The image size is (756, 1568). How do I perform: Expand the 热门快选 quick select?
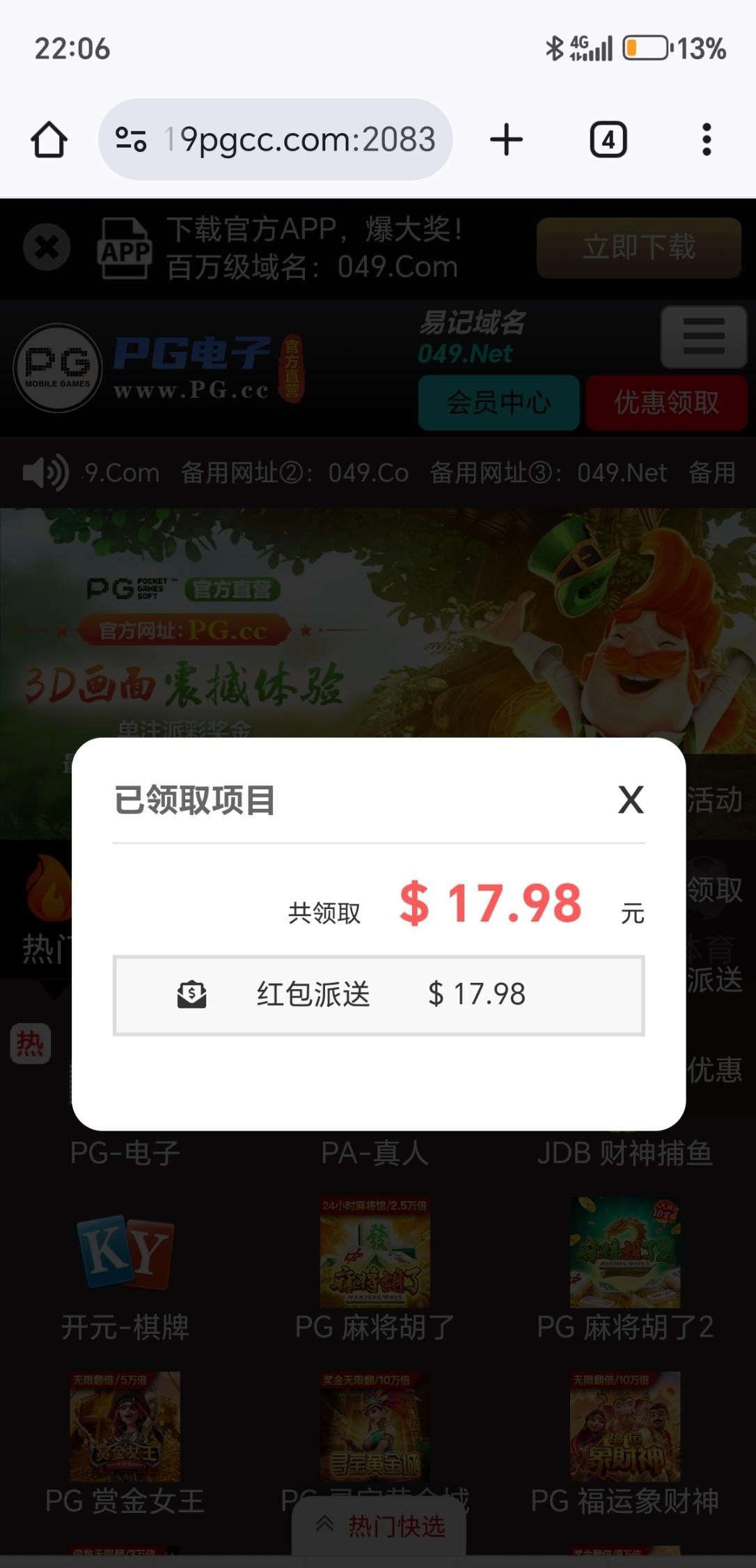pyautogui.click(x=379, y=1526)
